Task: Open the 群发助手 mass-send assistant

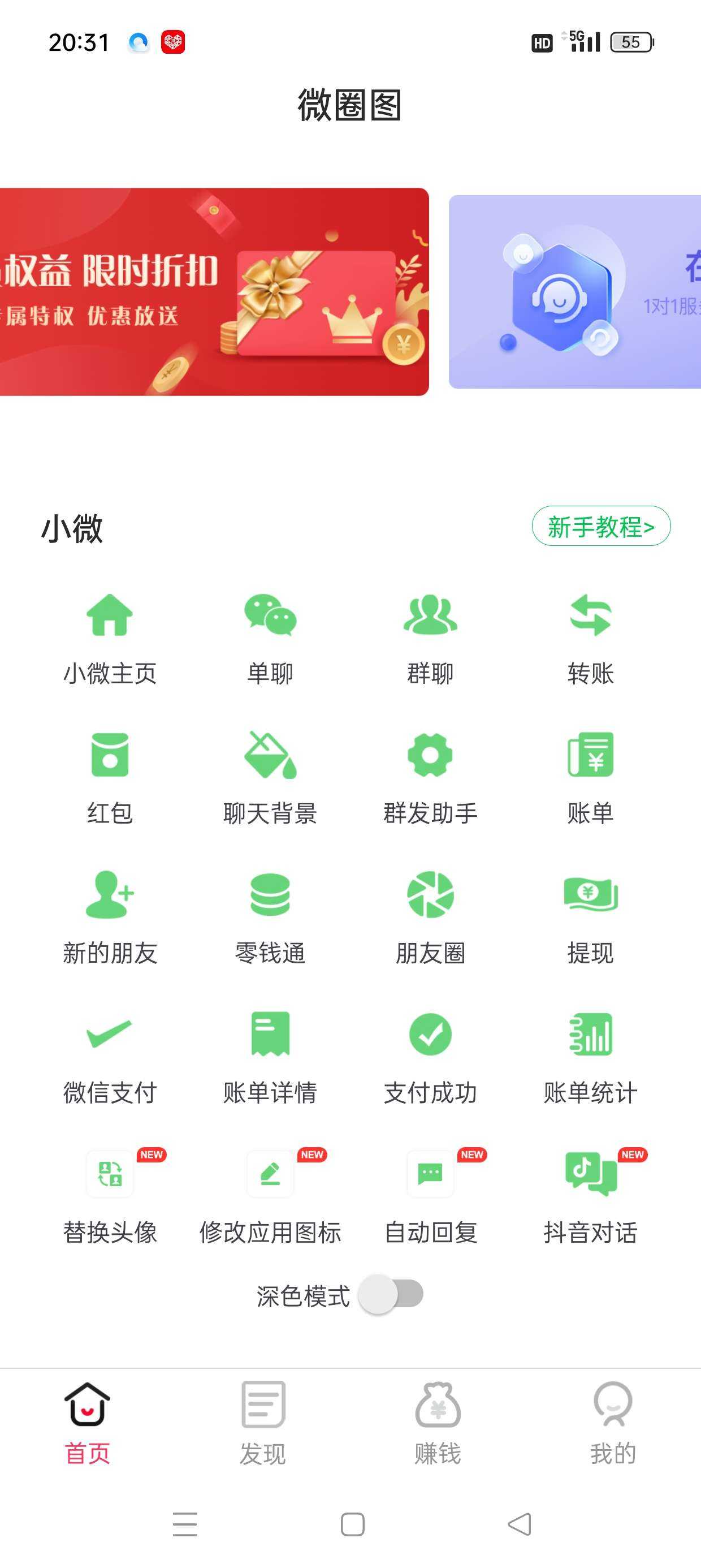Action: tap(430, 777)
